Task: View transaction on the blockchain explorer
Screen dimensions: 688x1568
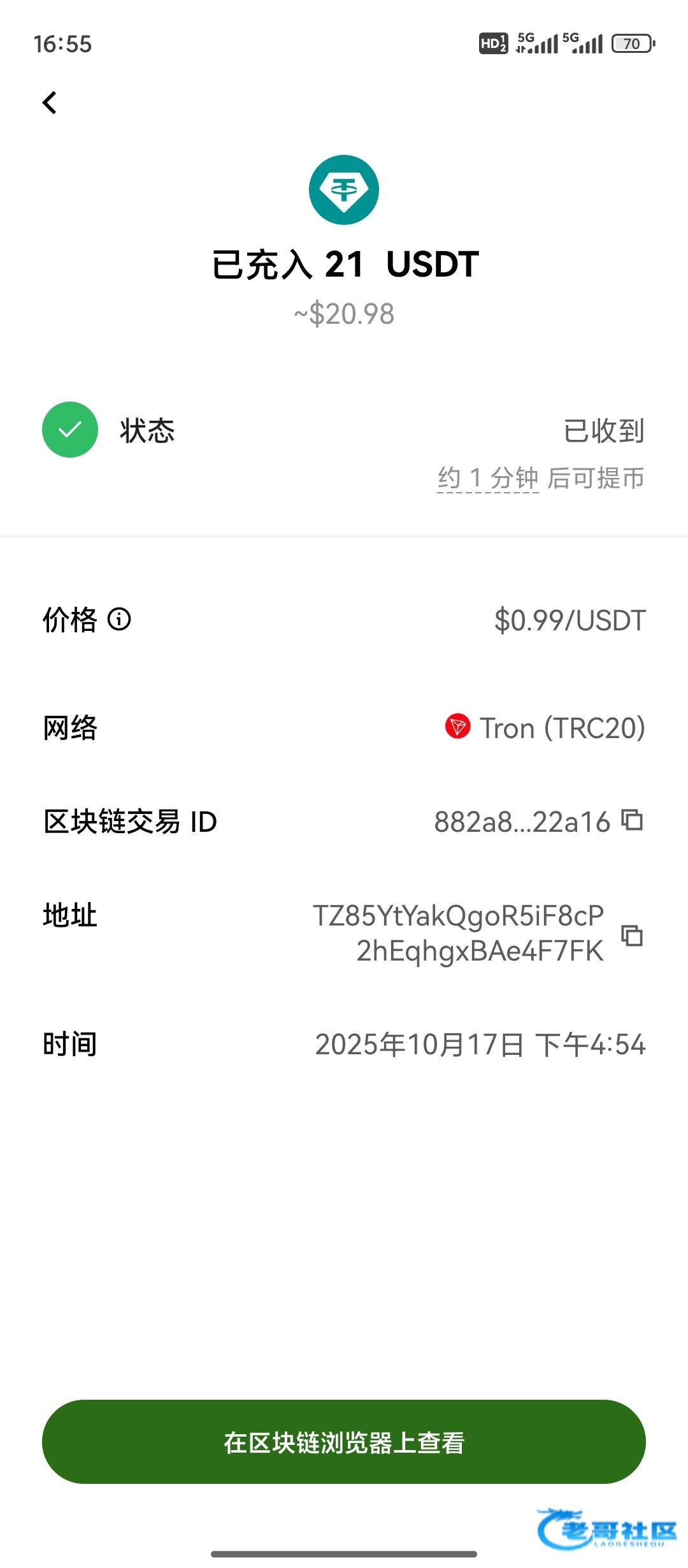Action: tap(344, 1442)
